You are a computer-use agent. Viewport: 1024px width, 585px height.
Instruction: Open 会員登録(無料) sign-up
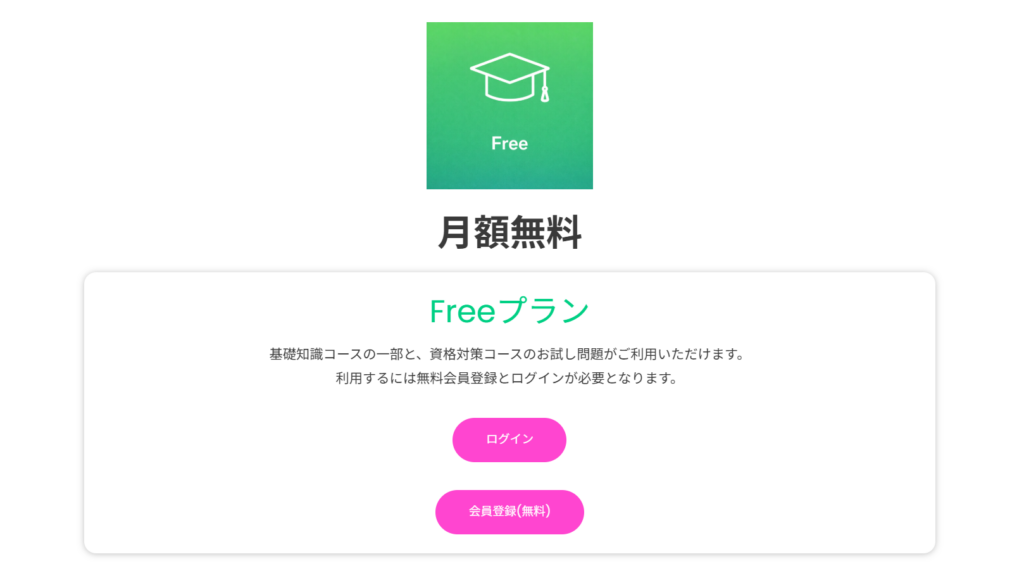pyautogui.click(x=509, y=511)
